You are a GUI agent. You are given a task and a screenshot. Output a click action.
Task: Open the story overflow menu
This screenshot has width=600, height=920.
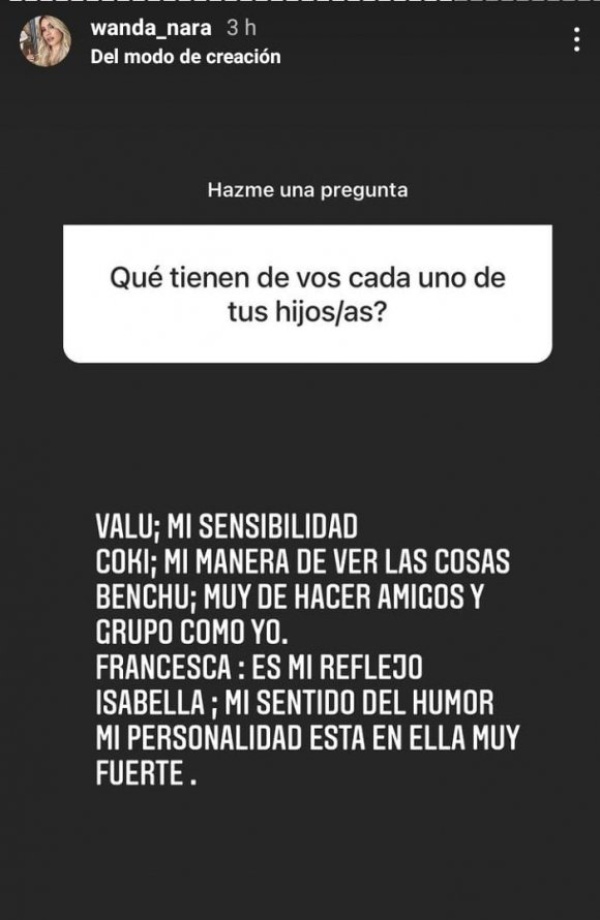pyautogui.click(x=577, y=40)
